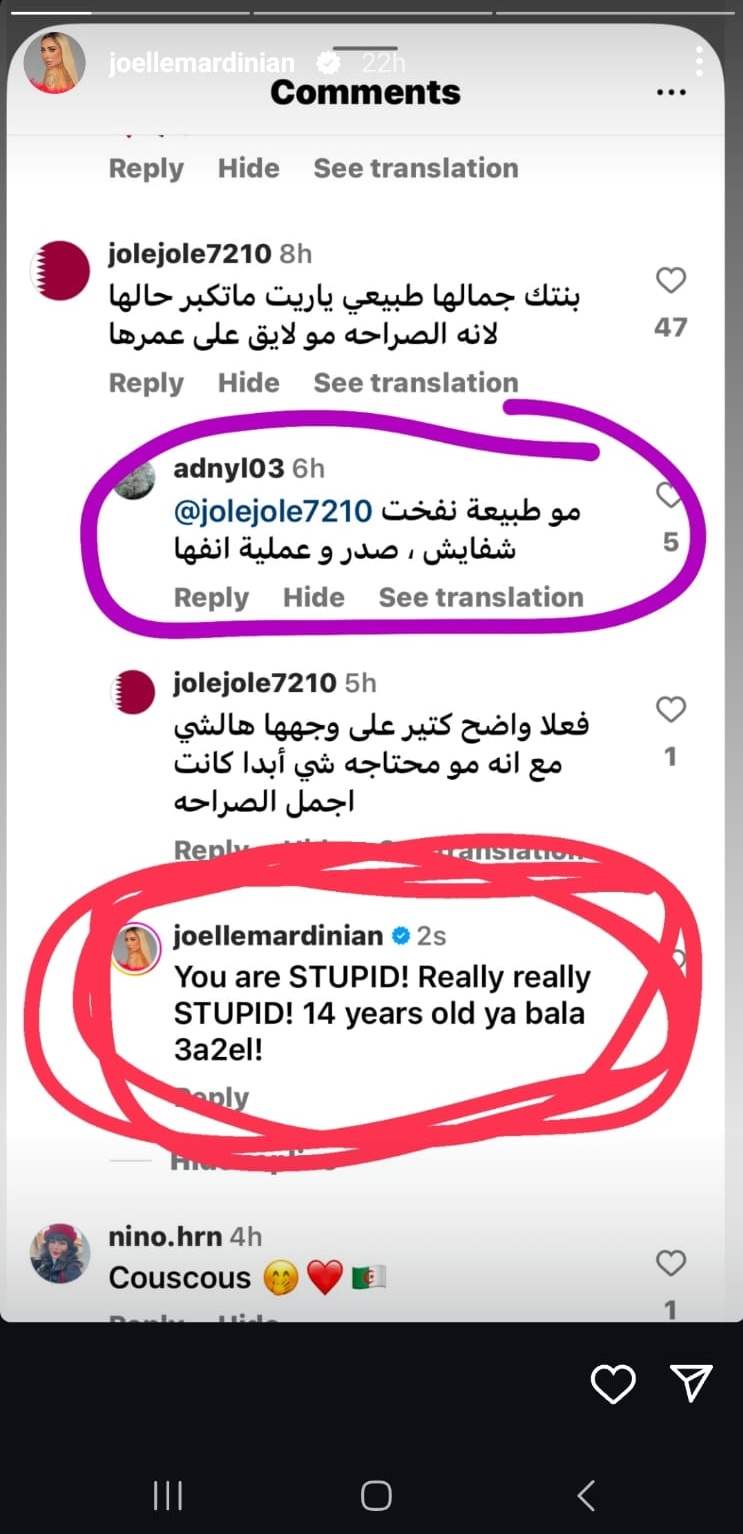The image size is (743, 1534).
Task: Go to the home screen via the system home button
Action: (x=376, y=1496)
